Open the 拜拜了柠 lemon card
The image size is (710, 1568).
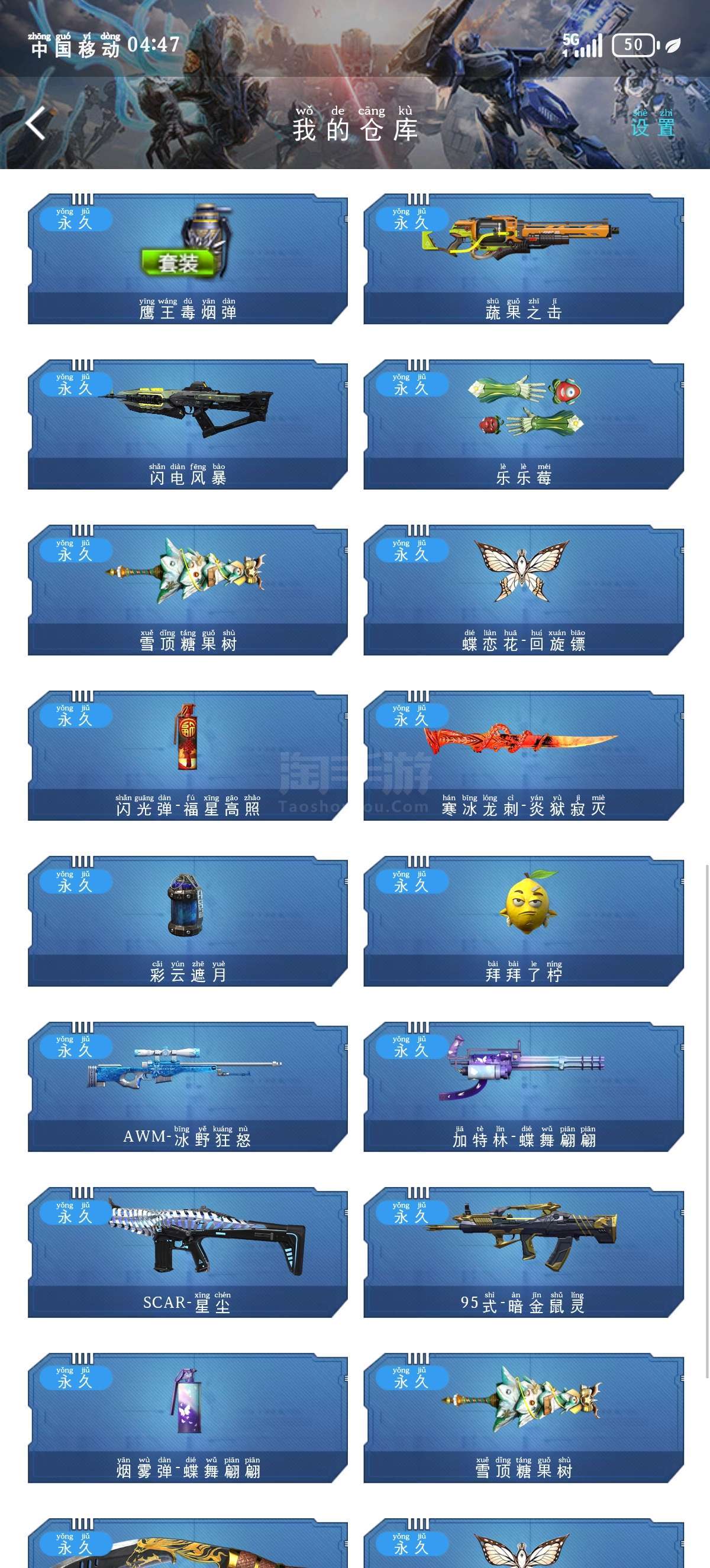pyautogui.click(x=523, y=921)
